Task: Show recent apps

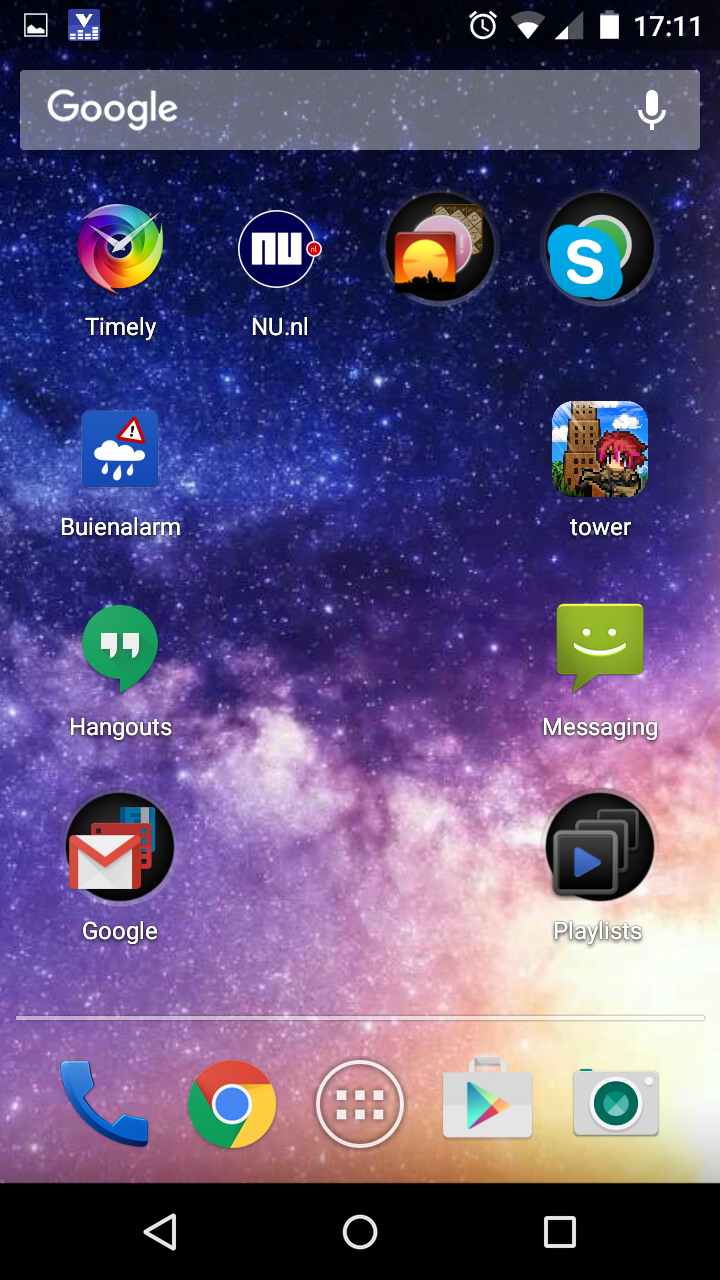Action: click(560, 1232)
